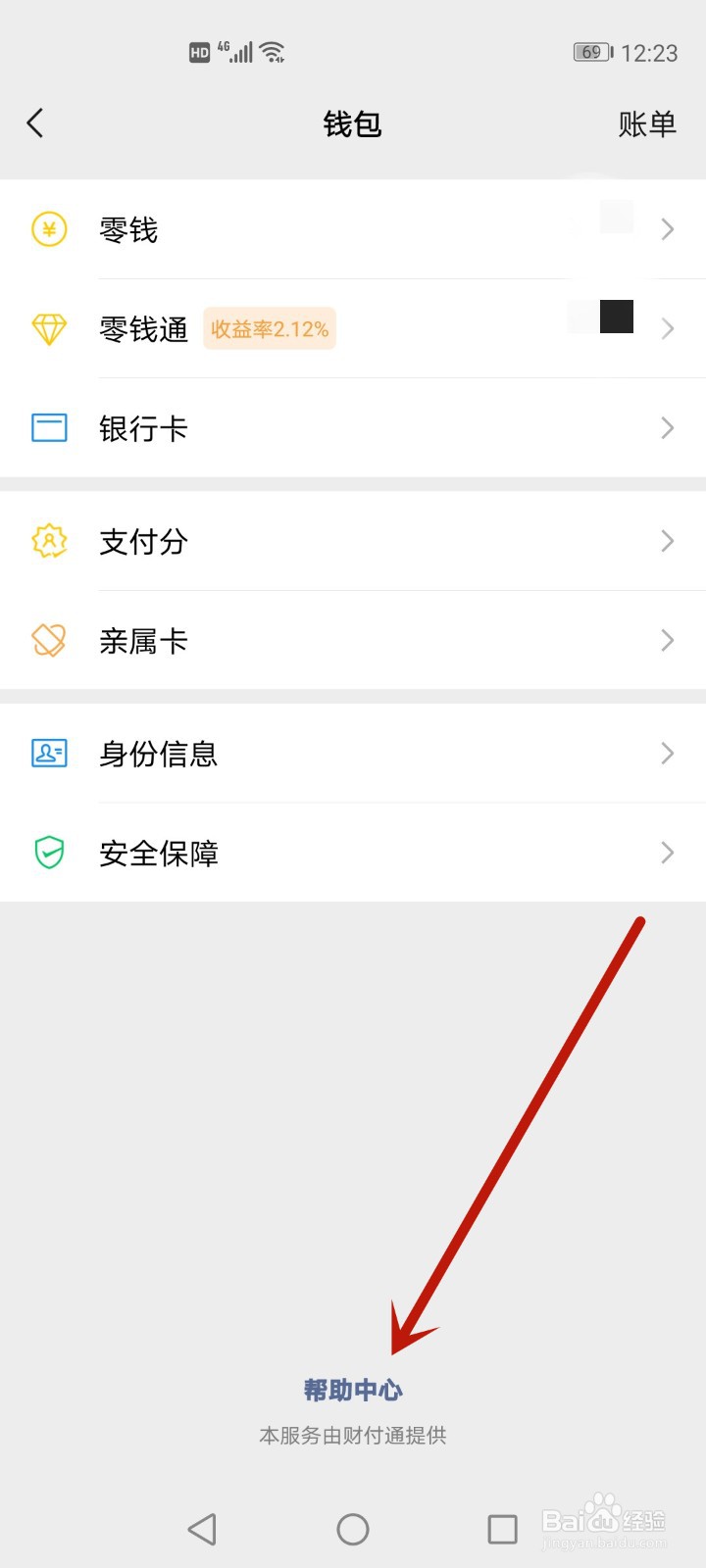The height and width of the screenshot is (1568, 706).
Task: Tap the Wi-Fi icon in the status bar
Action: click(270, 49)
